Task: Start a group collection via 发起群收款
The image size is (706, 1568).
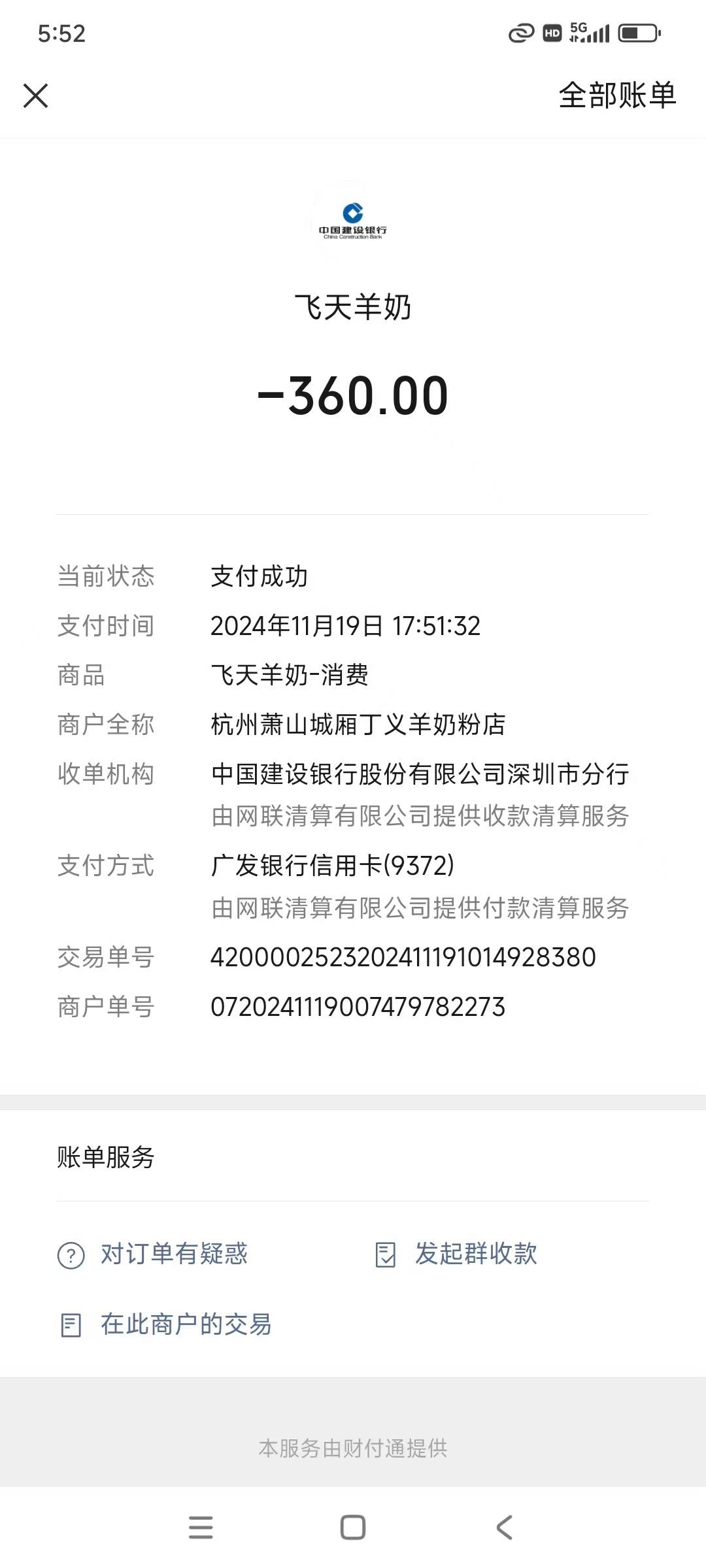Action: pos(456,1254)
